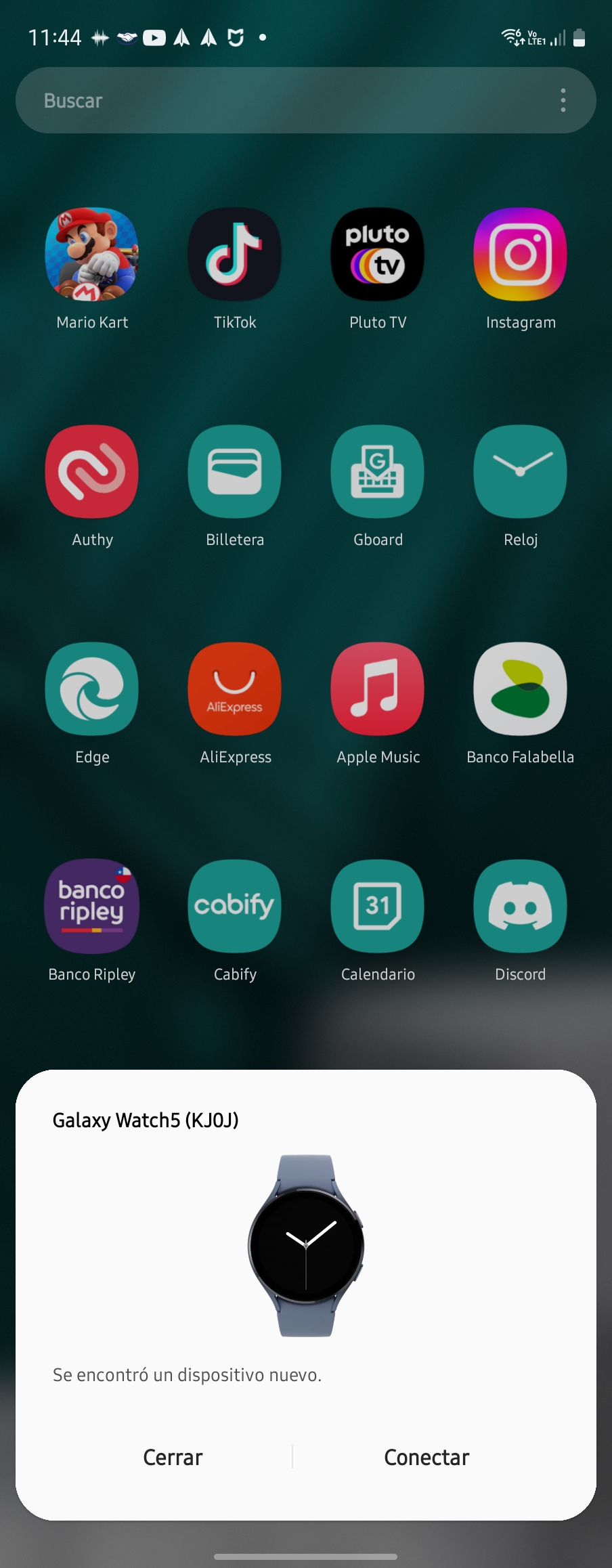The image size is (612, 1568).
Task: Open Authy authenticator
Action: coord(92,472)
